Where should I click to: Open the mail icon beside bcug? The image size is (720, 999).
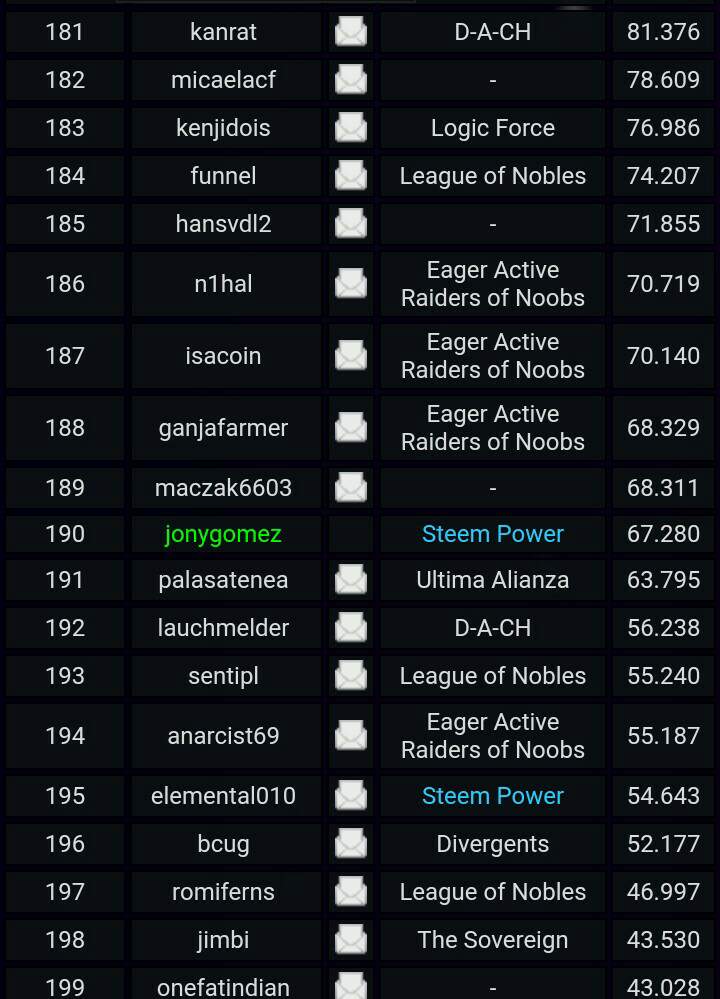point(350,844)
